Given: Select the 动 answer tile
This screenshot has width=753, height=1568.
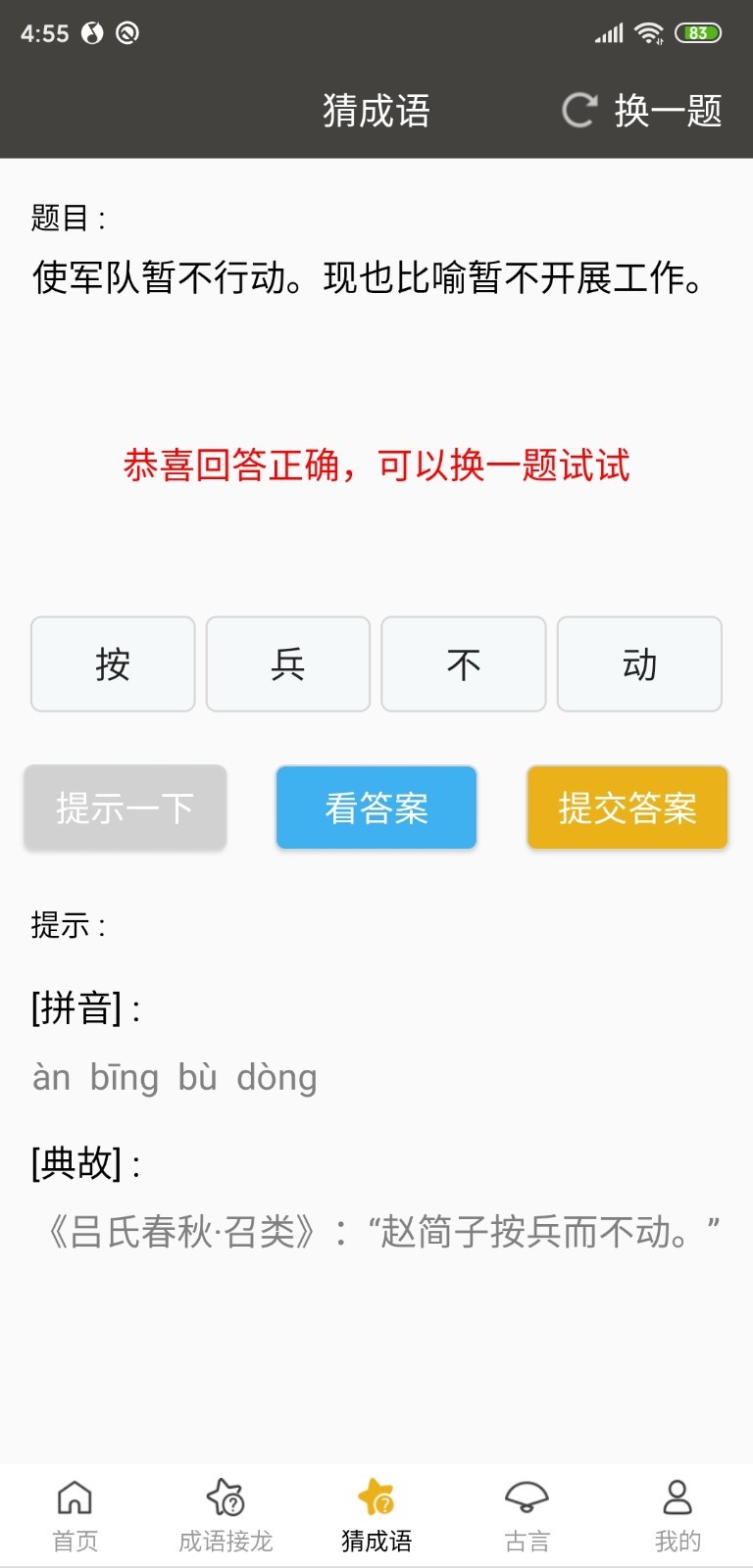Looking at the screenshot, I should 639,663.
